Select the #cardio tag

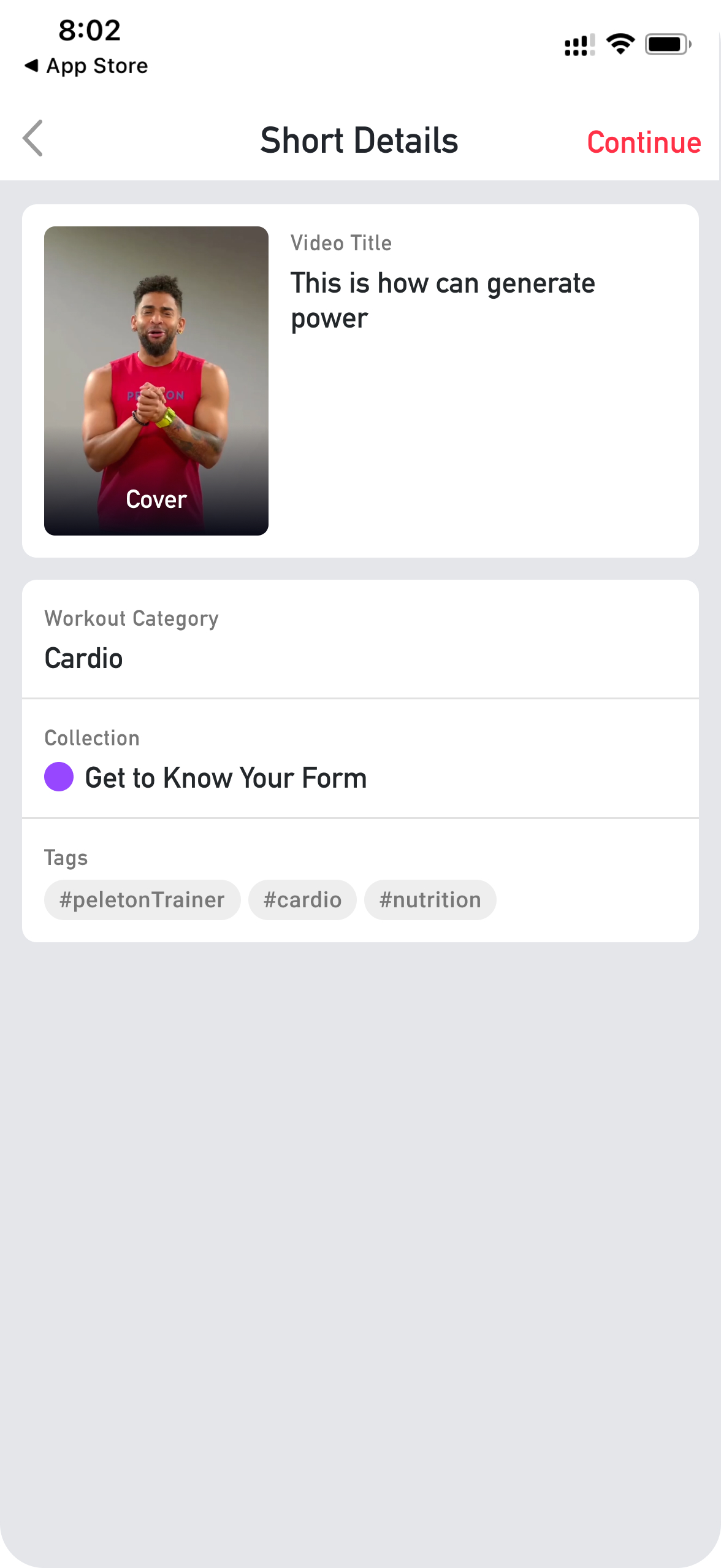coord(302,900)
